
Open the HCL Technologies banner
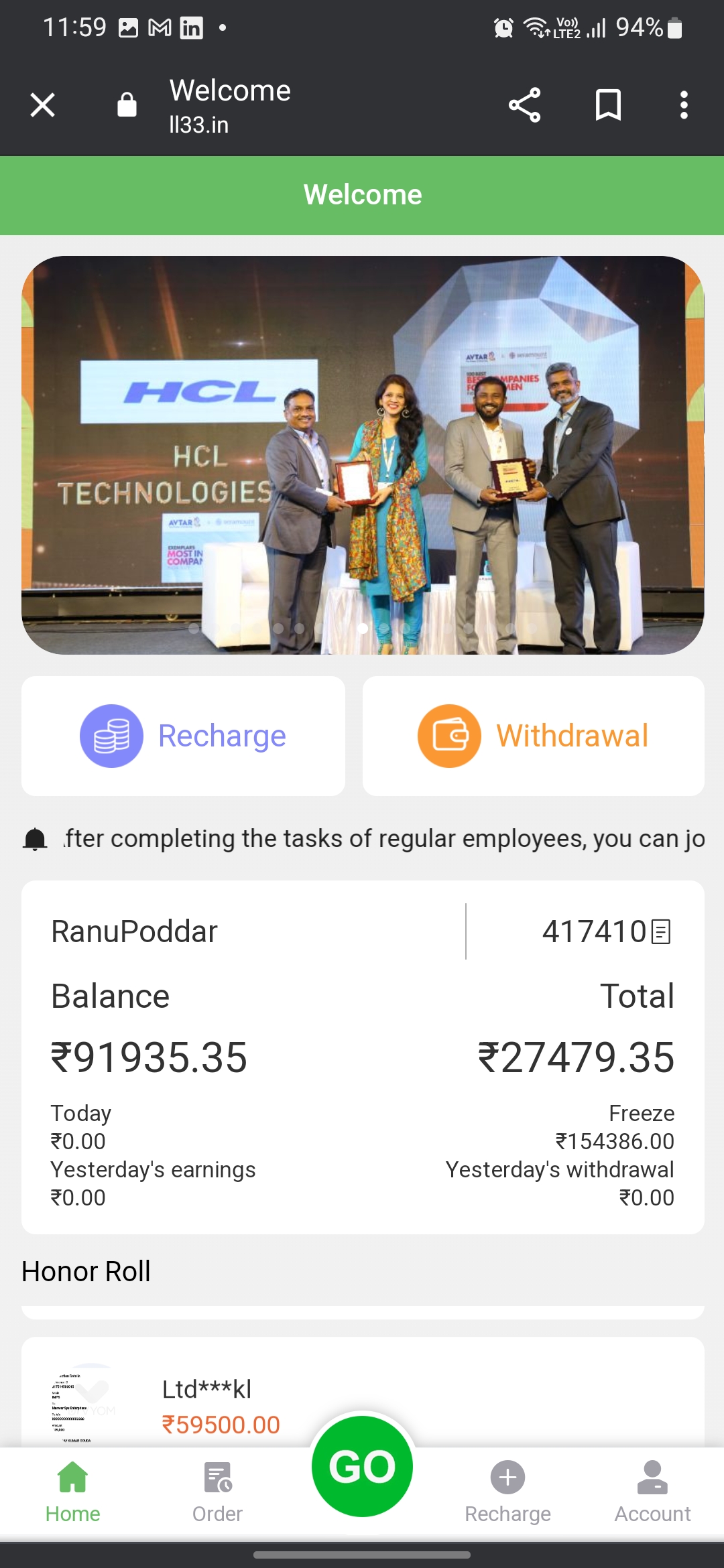click(362, 455)
